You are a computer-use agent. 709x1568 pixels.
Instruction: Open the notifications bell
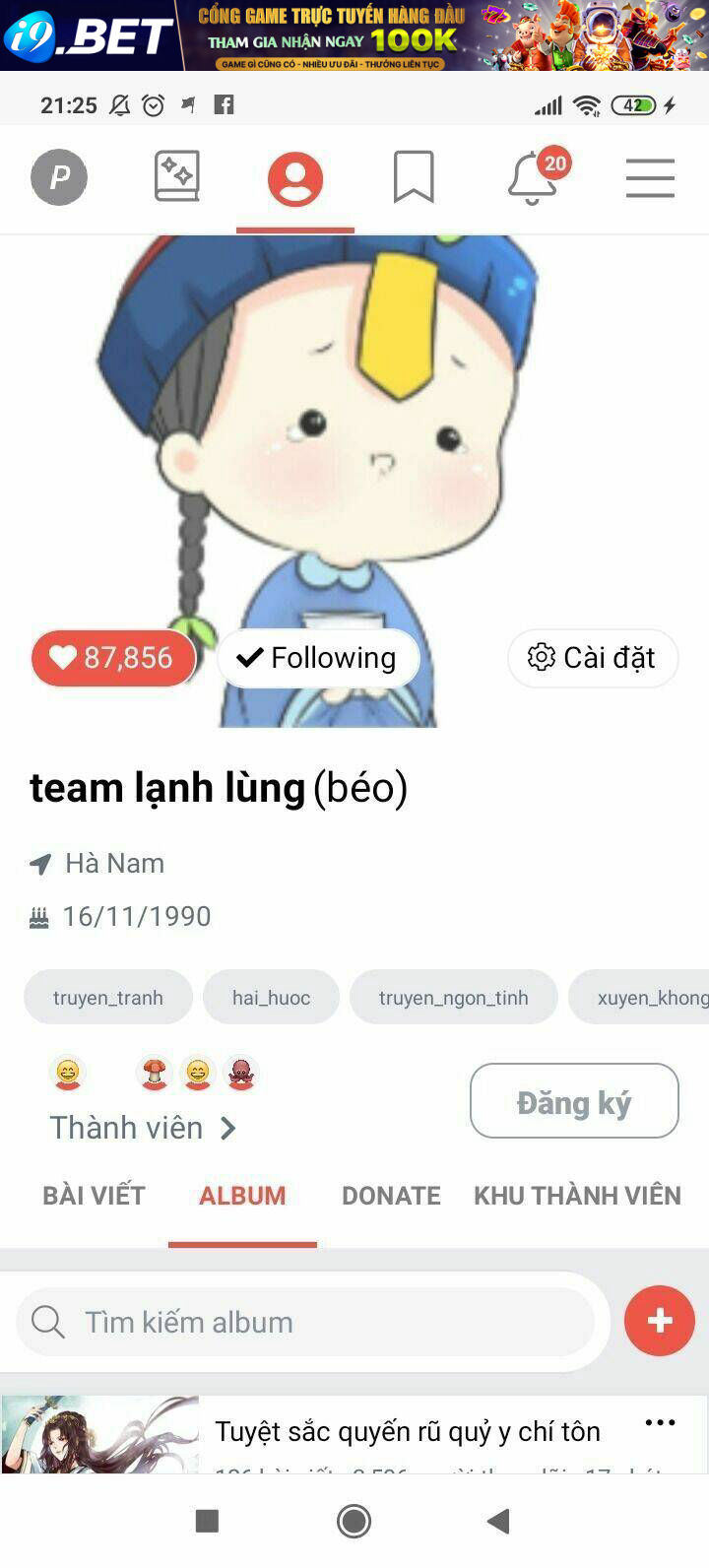tap(533, 178)
